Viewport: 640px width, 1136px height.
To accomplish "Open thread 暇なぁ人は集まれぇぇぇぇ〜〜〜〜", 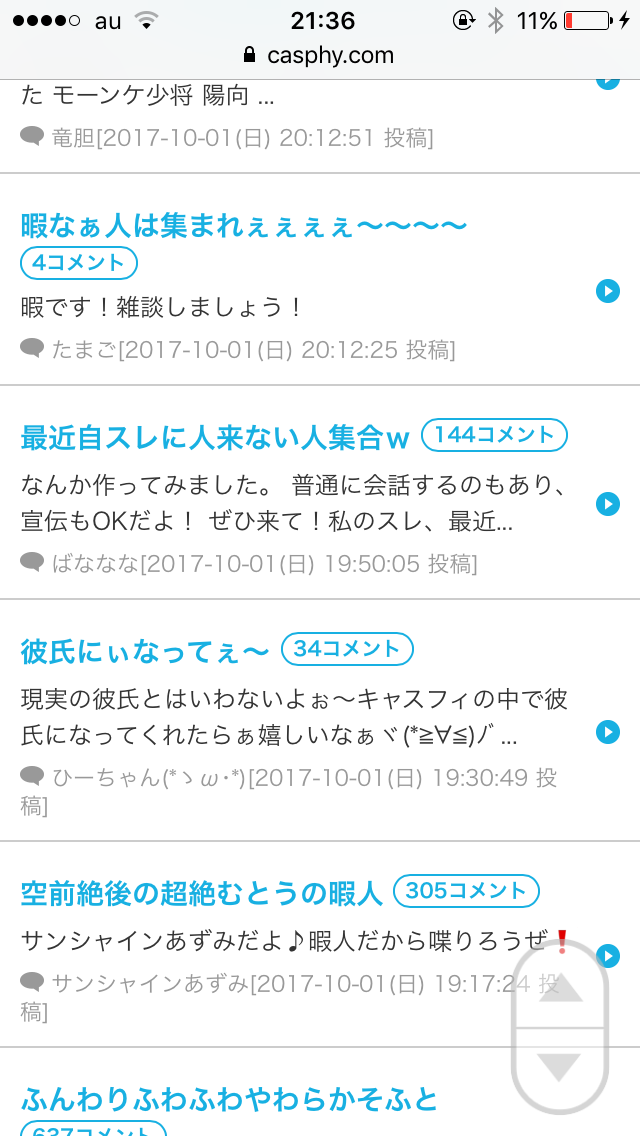I will [x=244, y=226].
